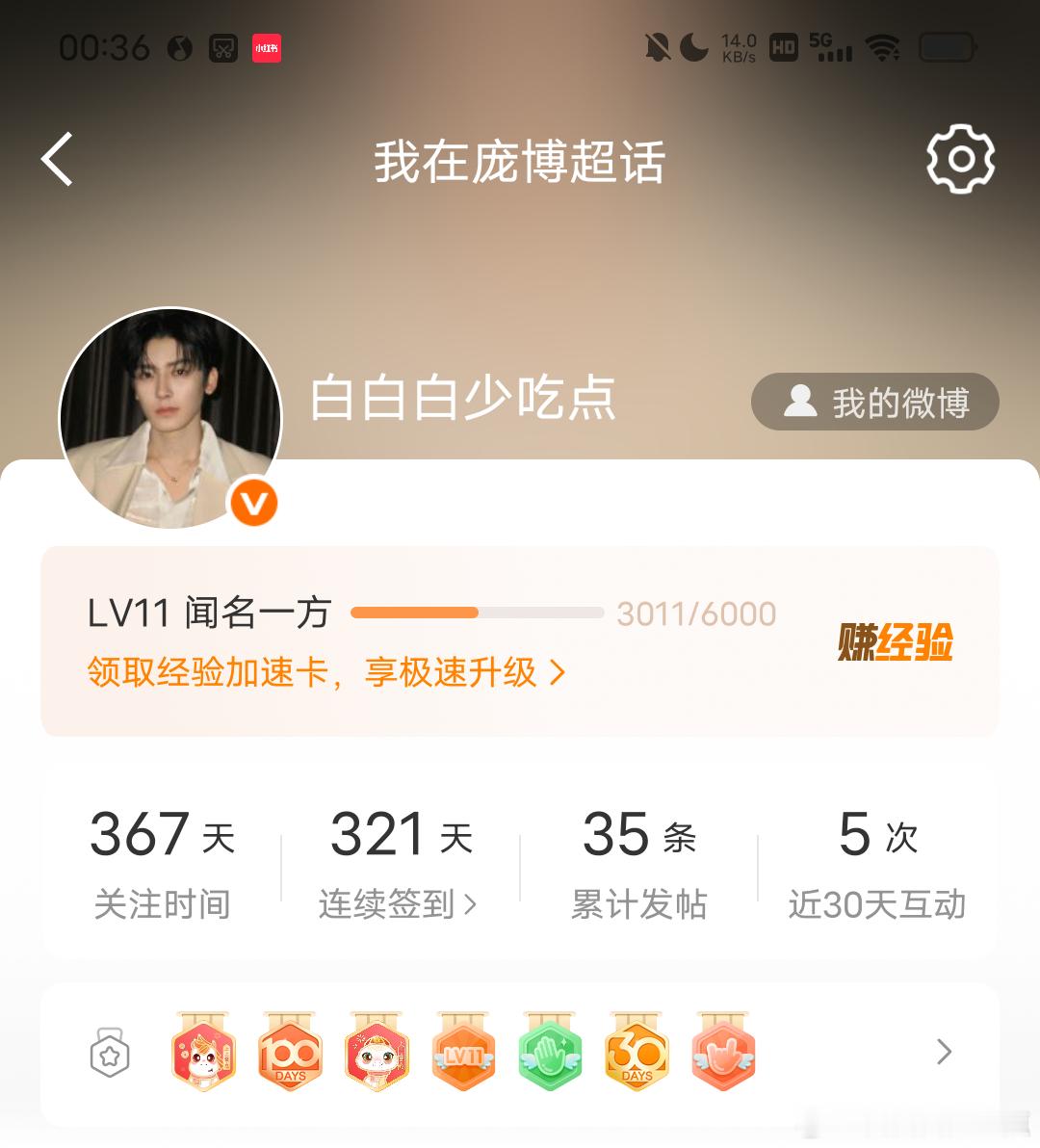Tap the back arrow
Image resolution: width=1040 pixels, height=1148 pixels.
[57, 159]
